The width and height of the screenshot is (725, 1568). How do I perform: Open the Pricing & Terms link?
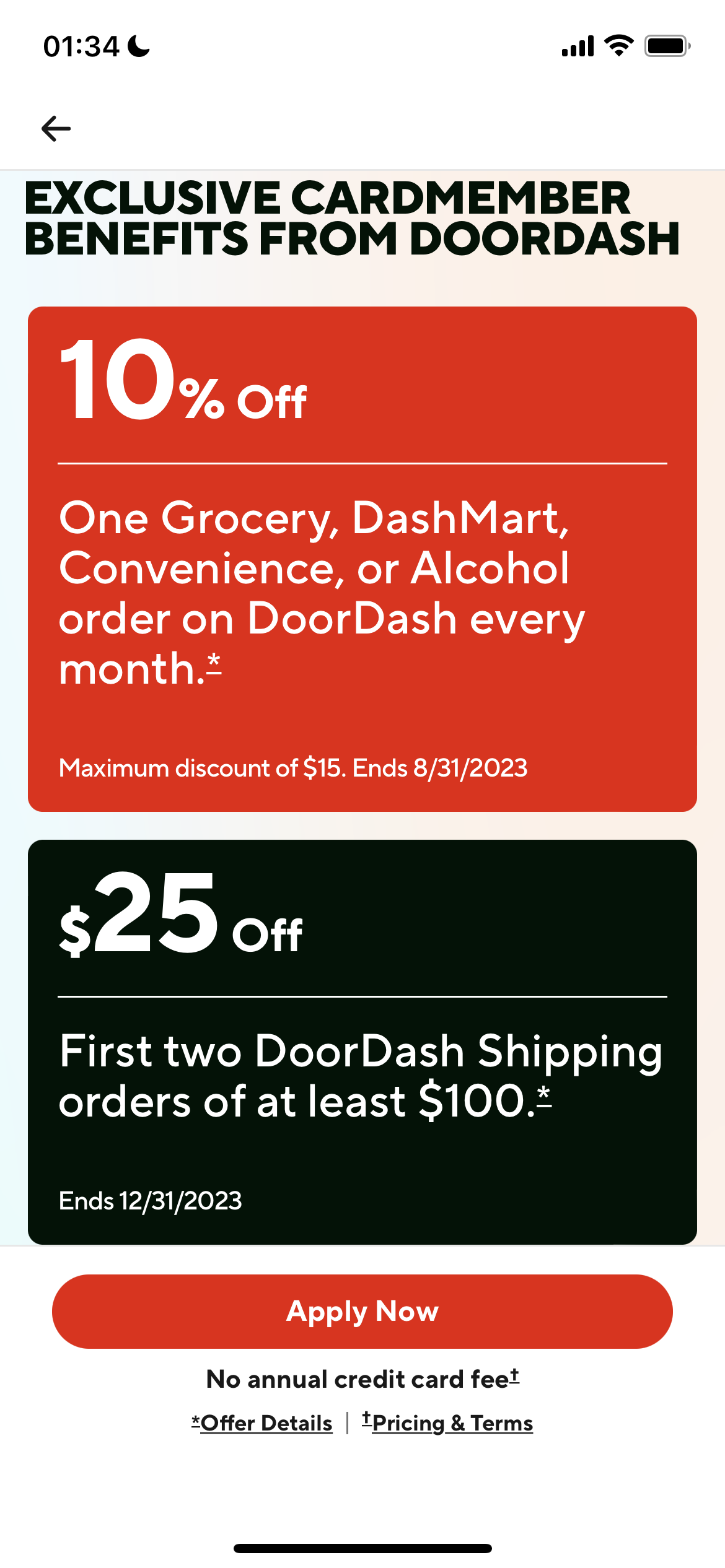click(447, 1422)
